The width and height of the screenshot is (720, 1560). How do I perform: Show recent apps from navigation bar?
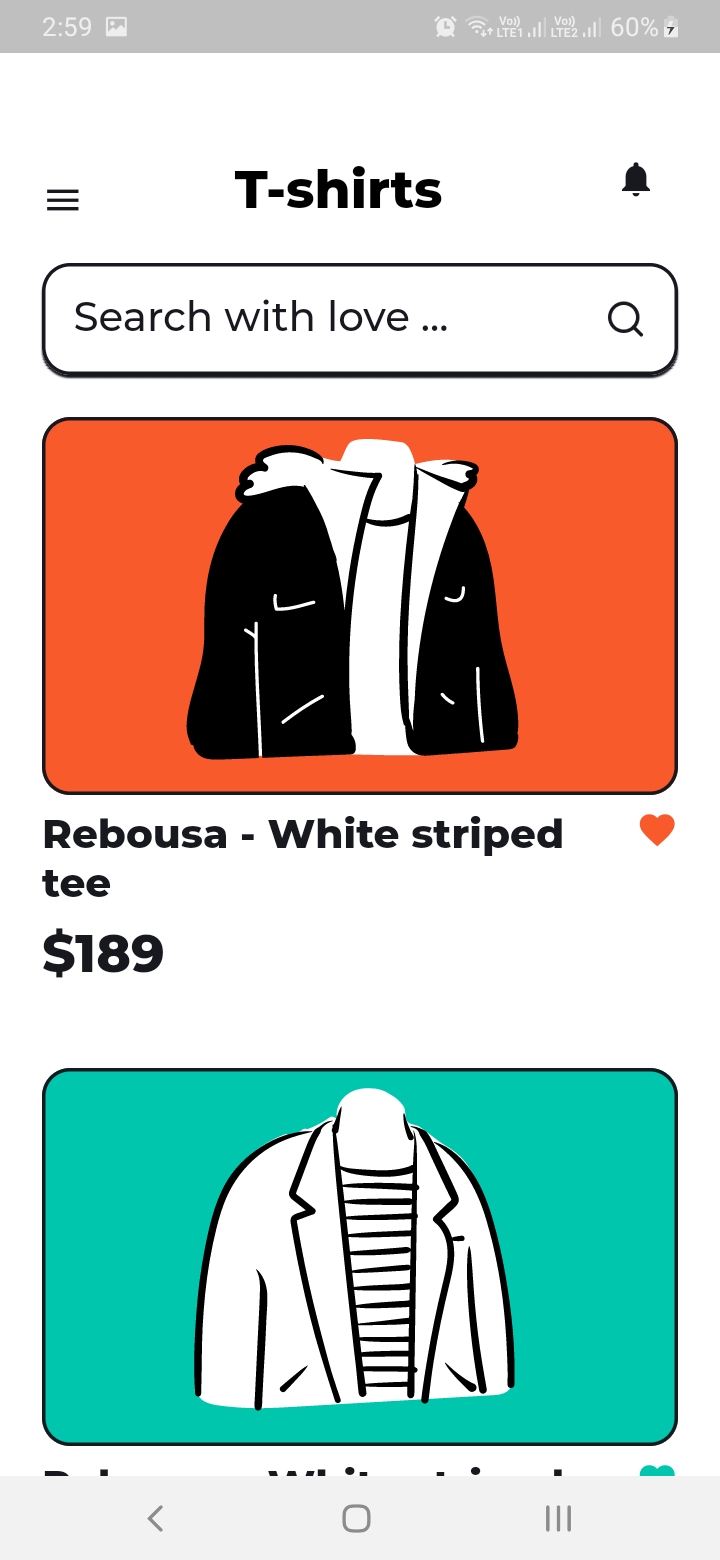pos(558,1518)
